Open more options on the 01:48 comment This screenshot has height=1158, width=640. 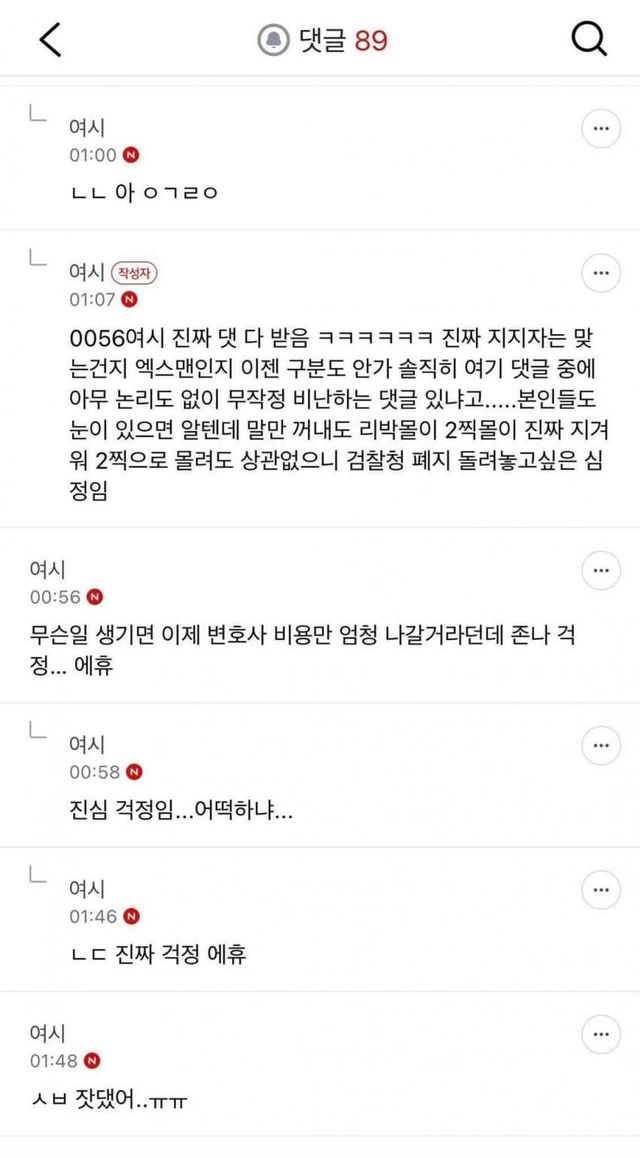click(x=601, y=1035)
